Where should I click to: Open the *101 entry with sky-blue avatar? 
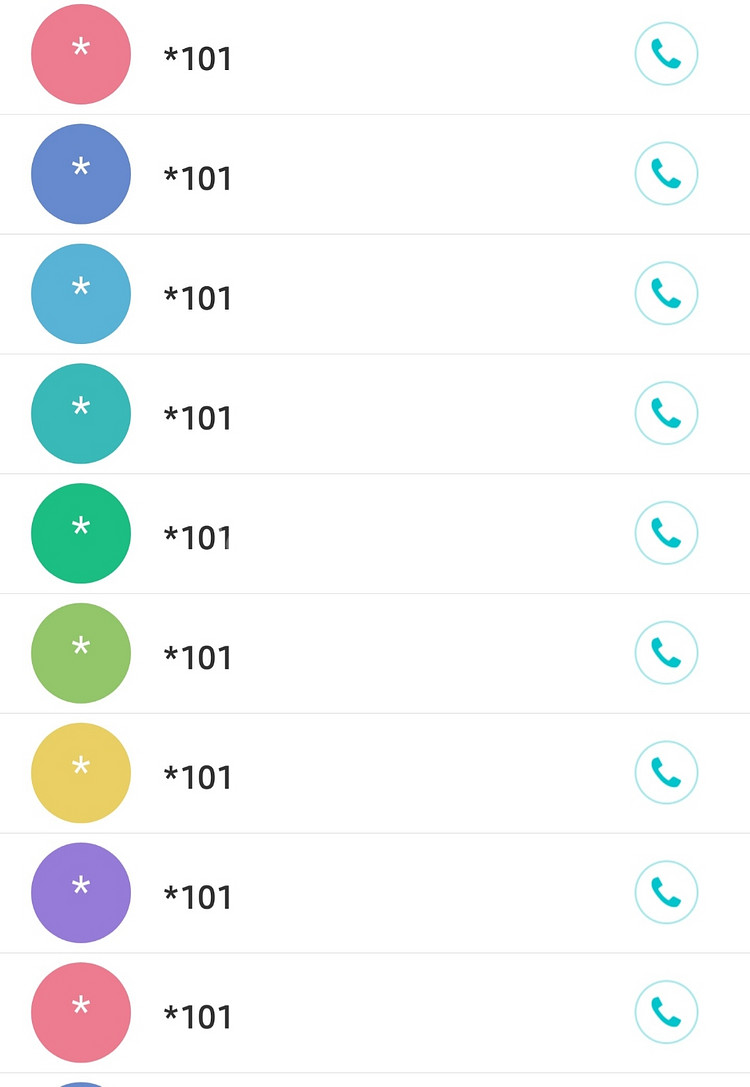pos(198,297)
